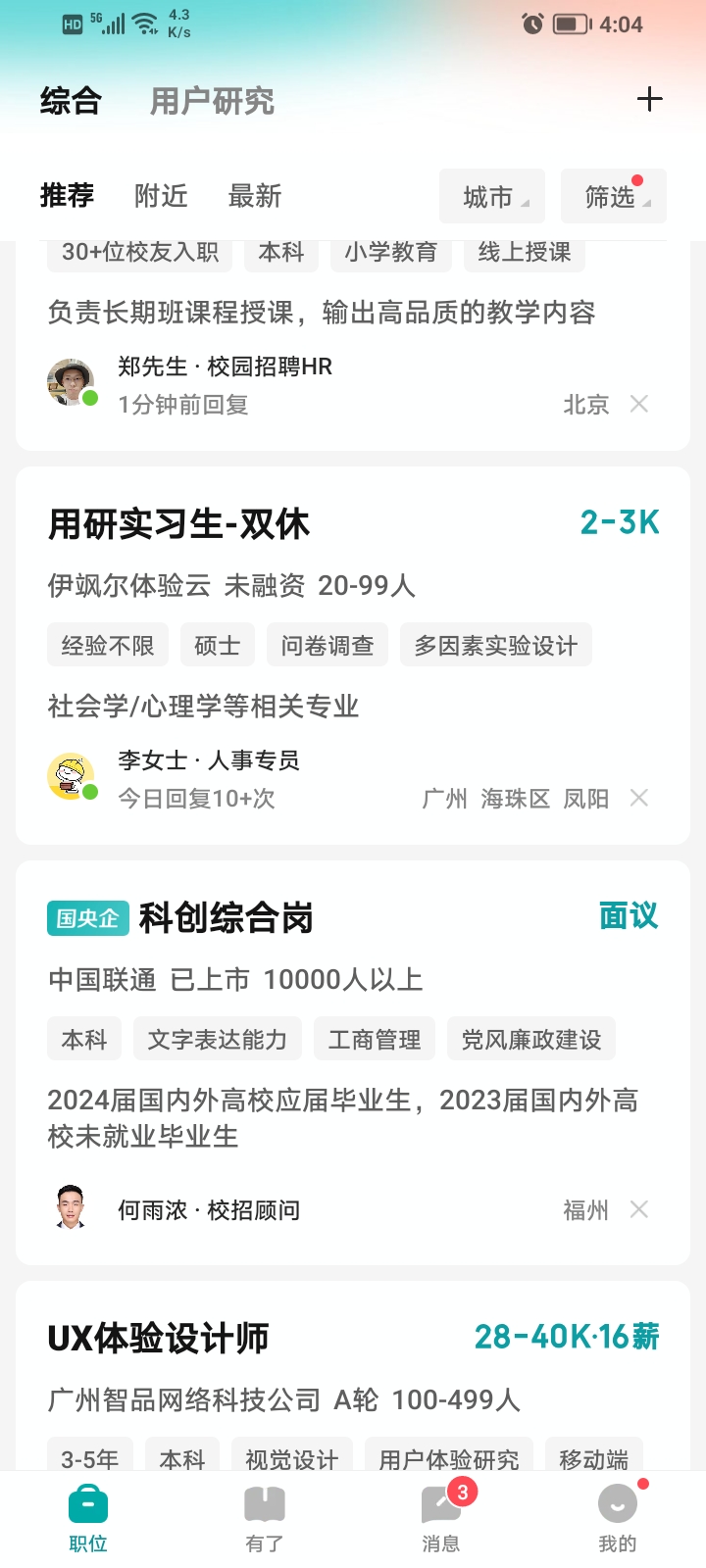Image resolution: width=706 pixels, height=1568 pixels.
Task: Open the 消息 messages tab
Action: (441, 1519)
